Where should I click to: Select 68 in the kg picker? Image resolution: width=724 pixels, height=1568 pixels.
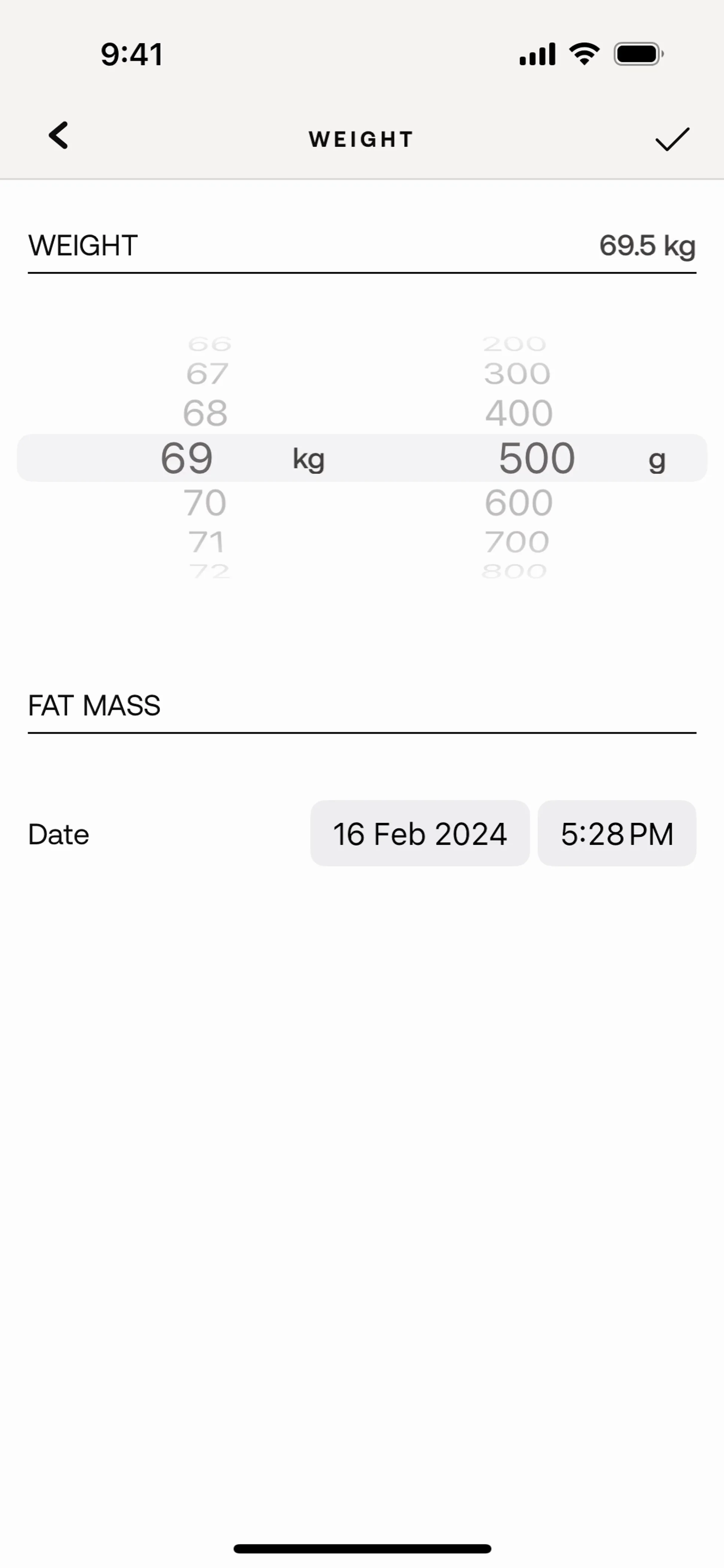tap(205, 413)
